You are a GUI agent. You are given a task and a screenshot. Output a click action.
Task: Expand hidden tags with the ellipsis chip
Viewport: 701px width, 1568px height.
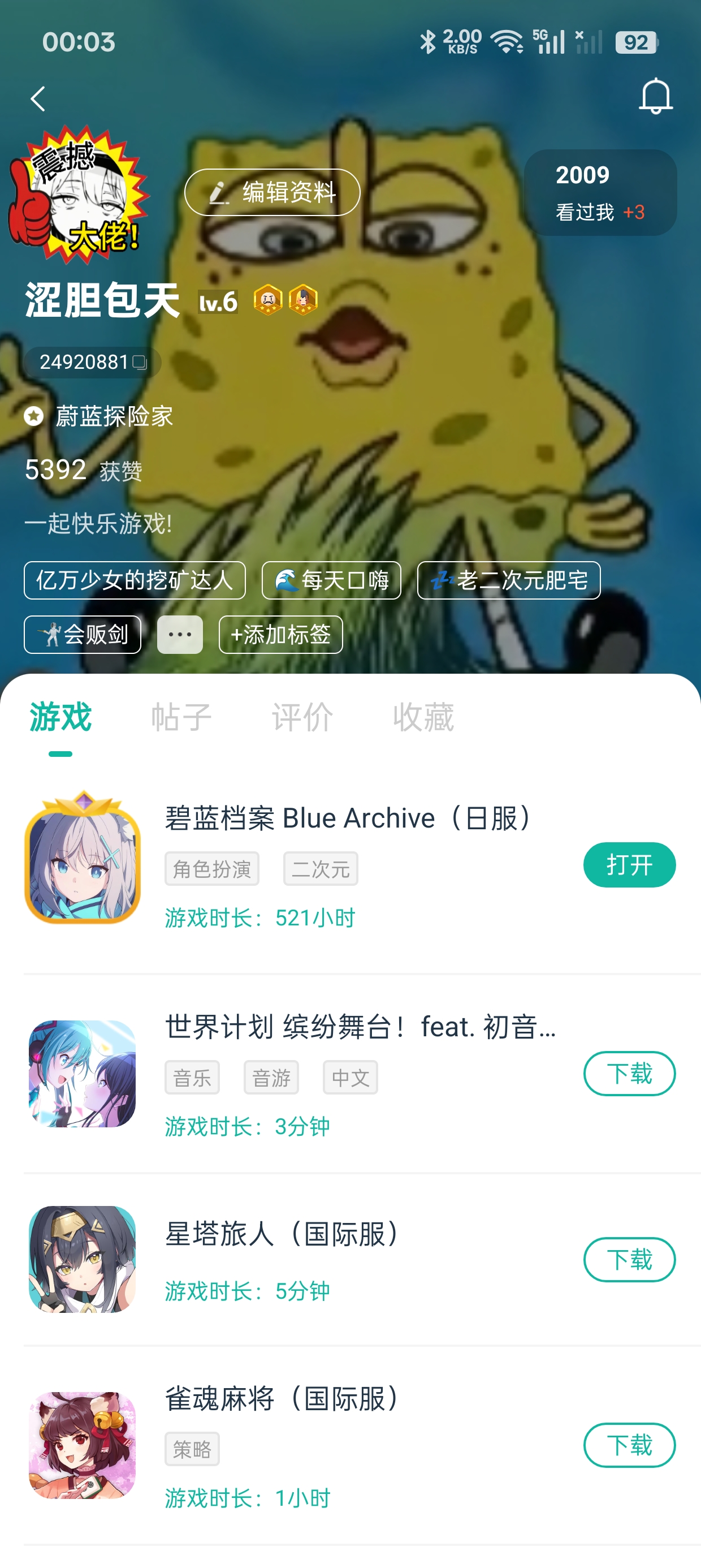click(x=180, y=634)
